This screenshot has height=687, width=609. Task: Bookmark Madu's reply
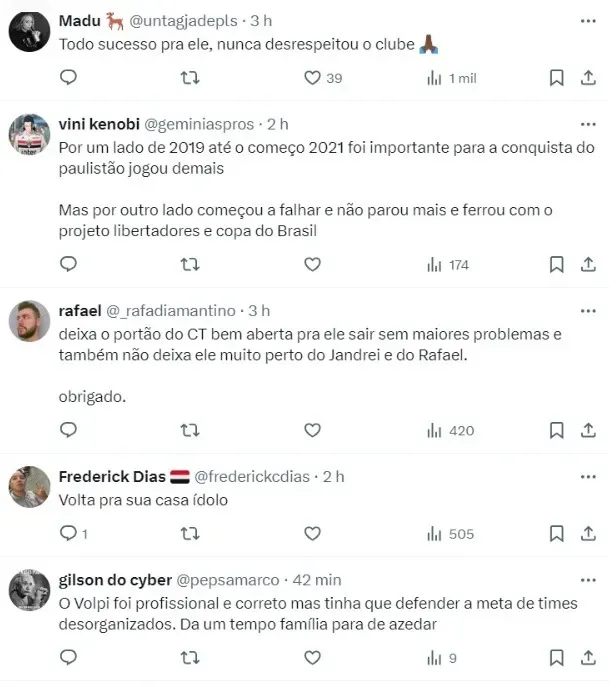tap(557, 78)
